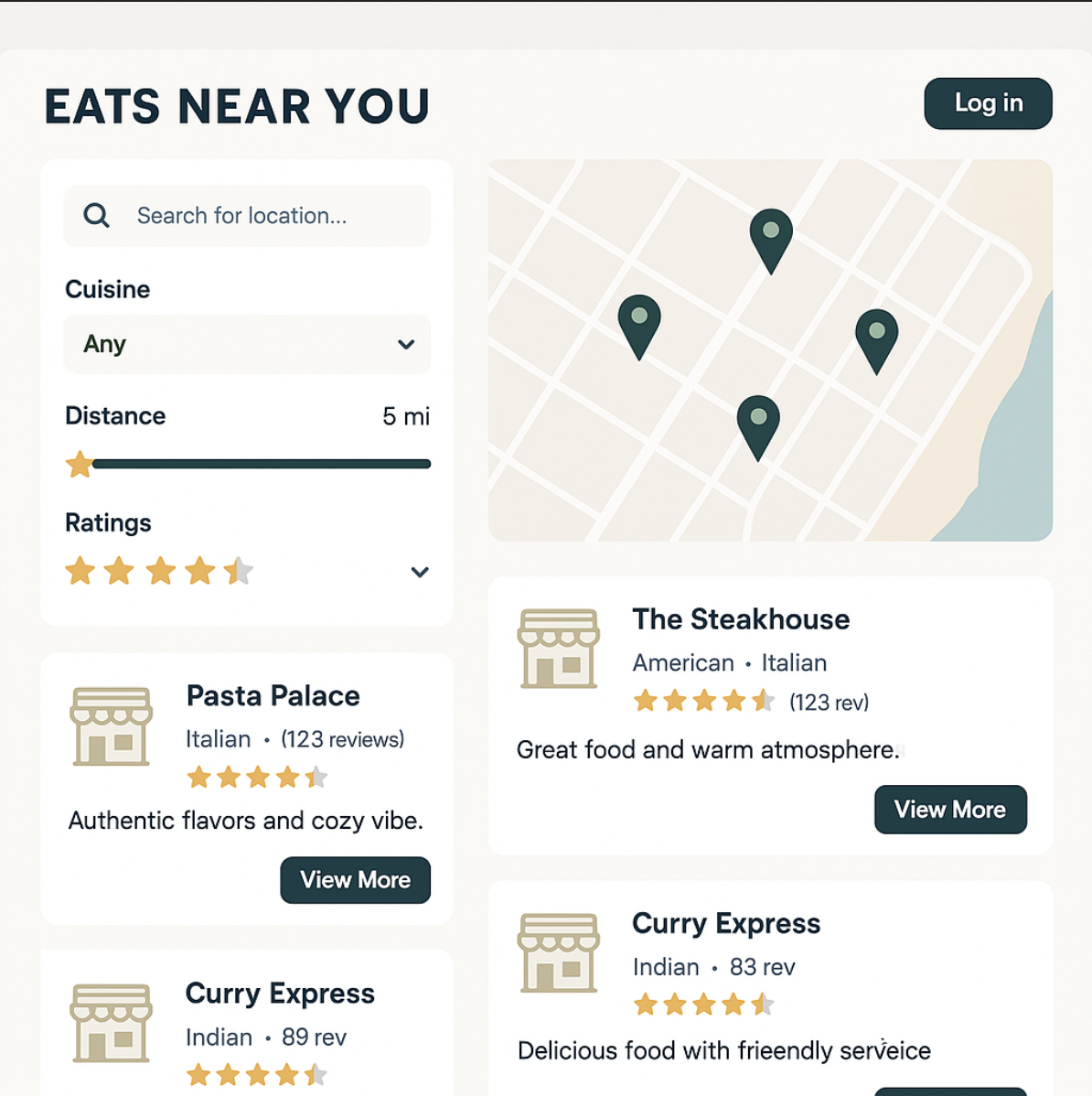Select the topmost map pin

click(771, 234)
